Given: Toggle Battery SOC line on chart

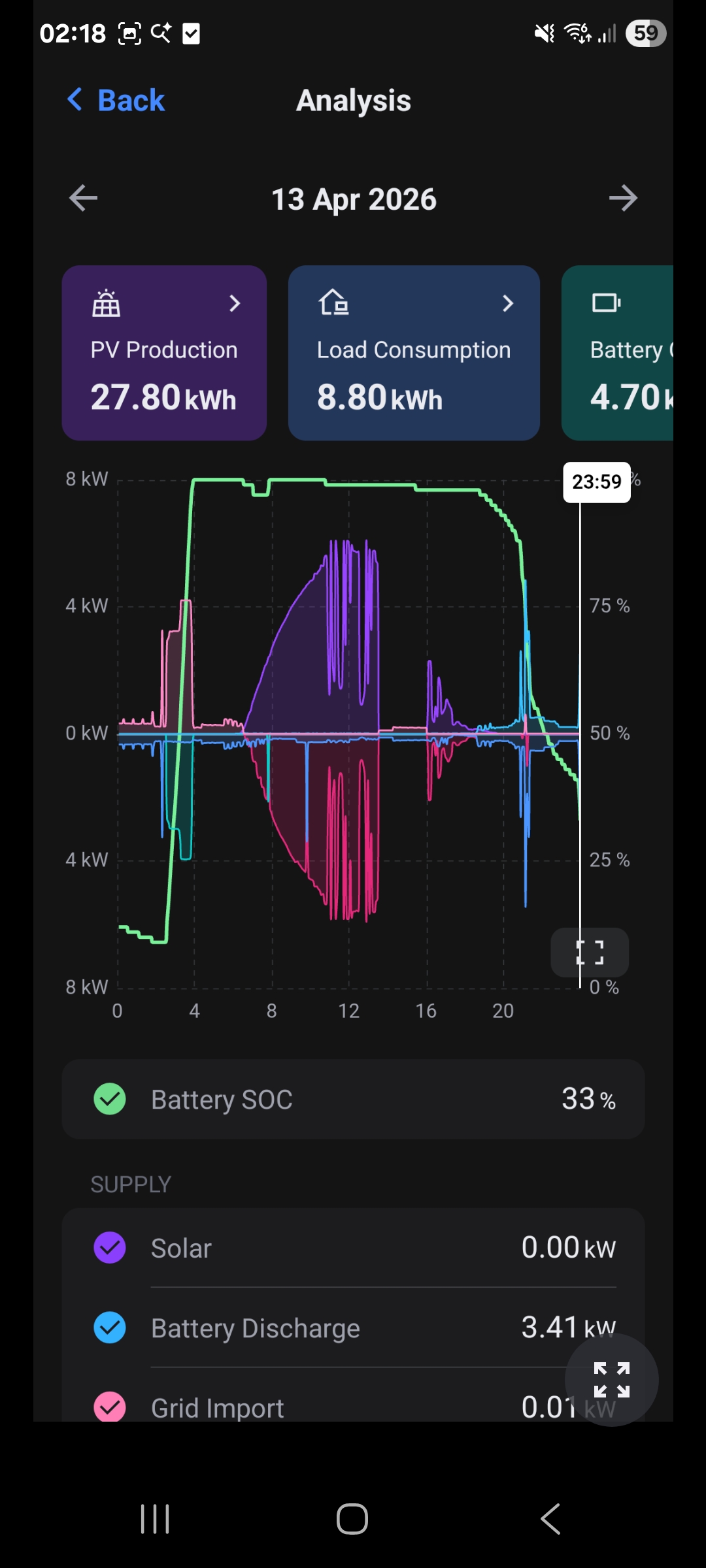Looking at the screenshot, I should tap(110, 1099).
